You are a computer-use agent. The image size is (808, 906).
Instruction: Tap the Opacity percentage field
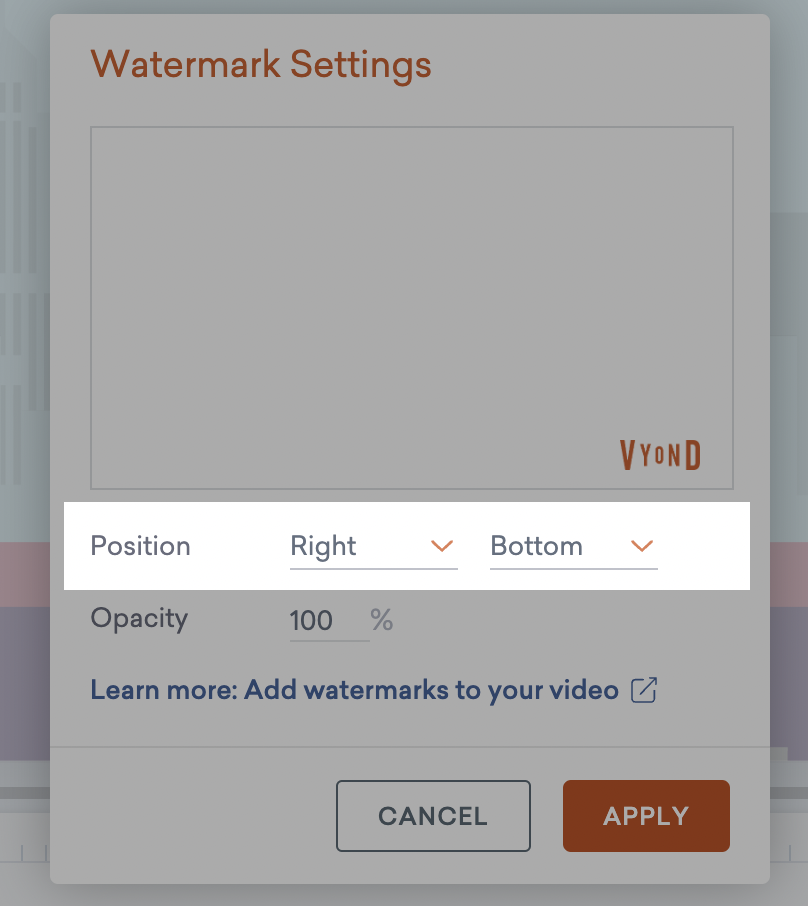328,621
